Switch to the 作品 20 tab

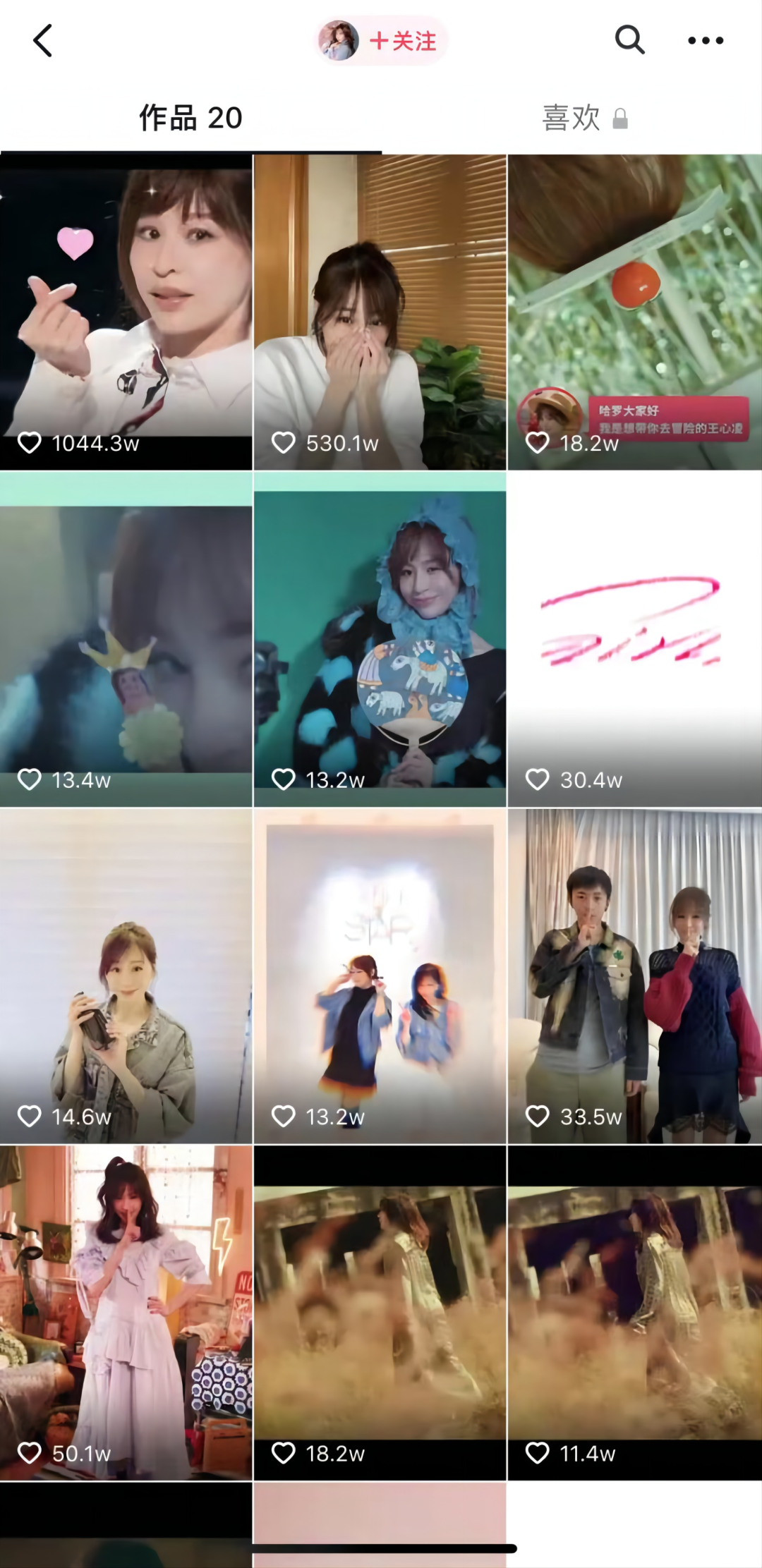190,118
